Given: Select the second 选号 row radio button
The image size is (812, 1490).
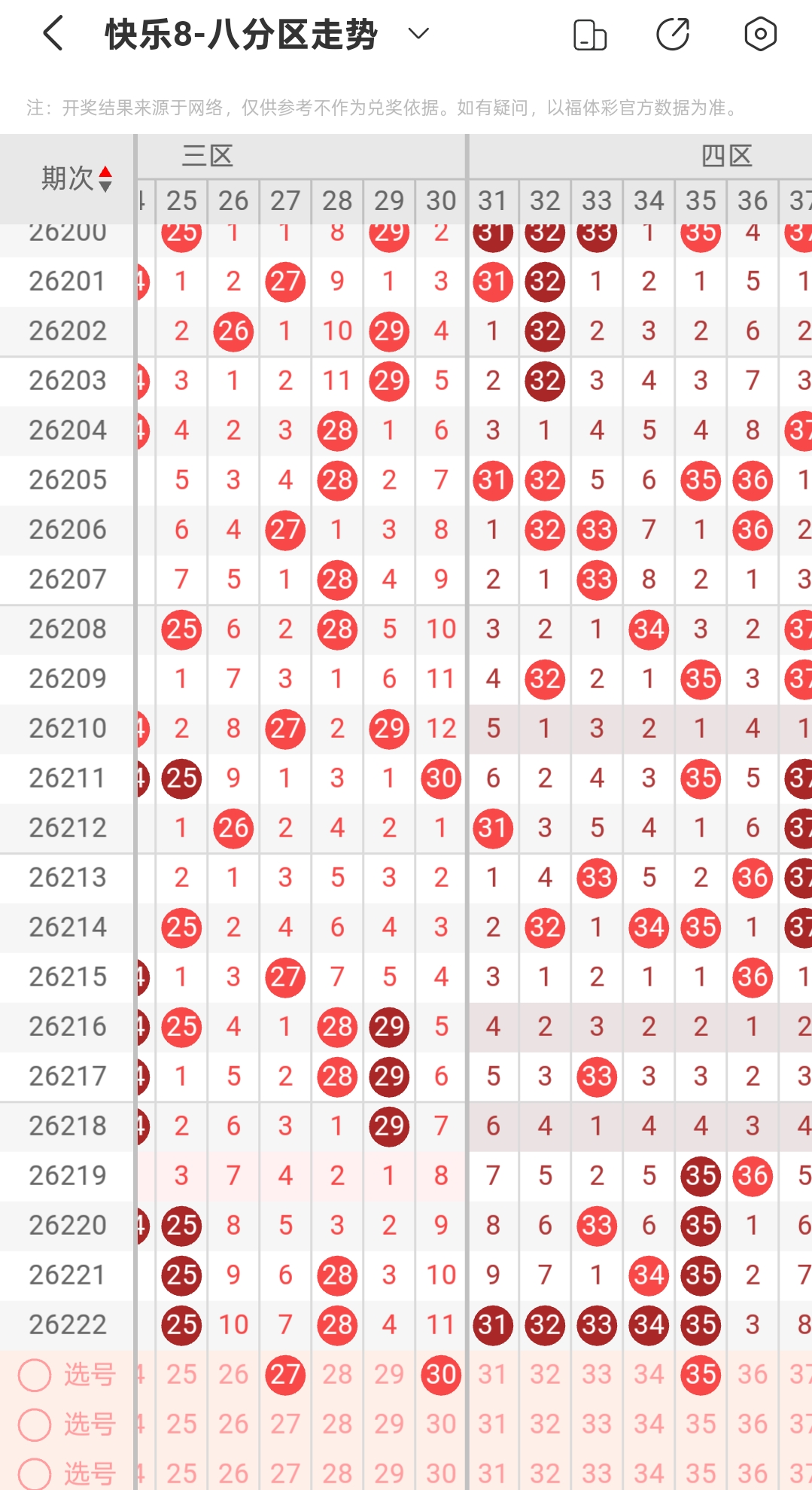Looking at the screenshot, I should click(x=35, y=1424).
